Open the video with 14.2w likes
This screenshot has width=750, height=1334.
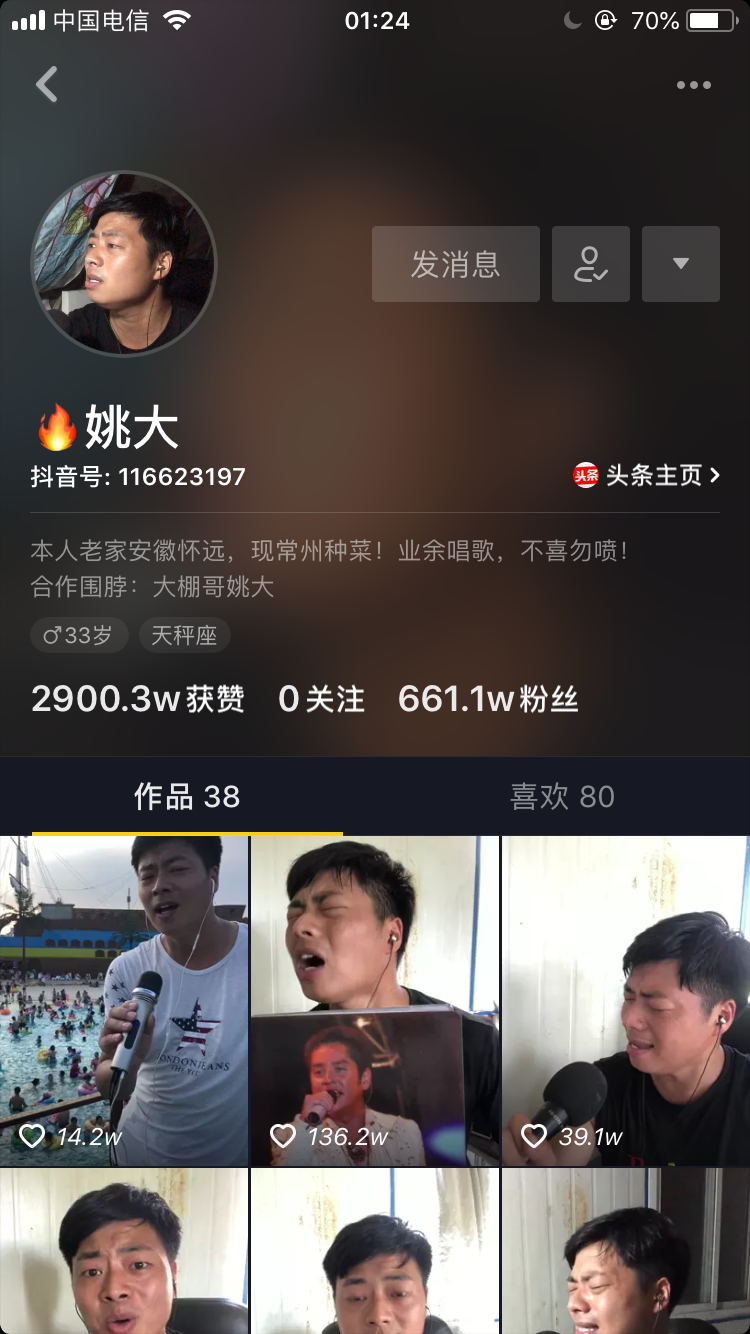[x=124, y=1000]
